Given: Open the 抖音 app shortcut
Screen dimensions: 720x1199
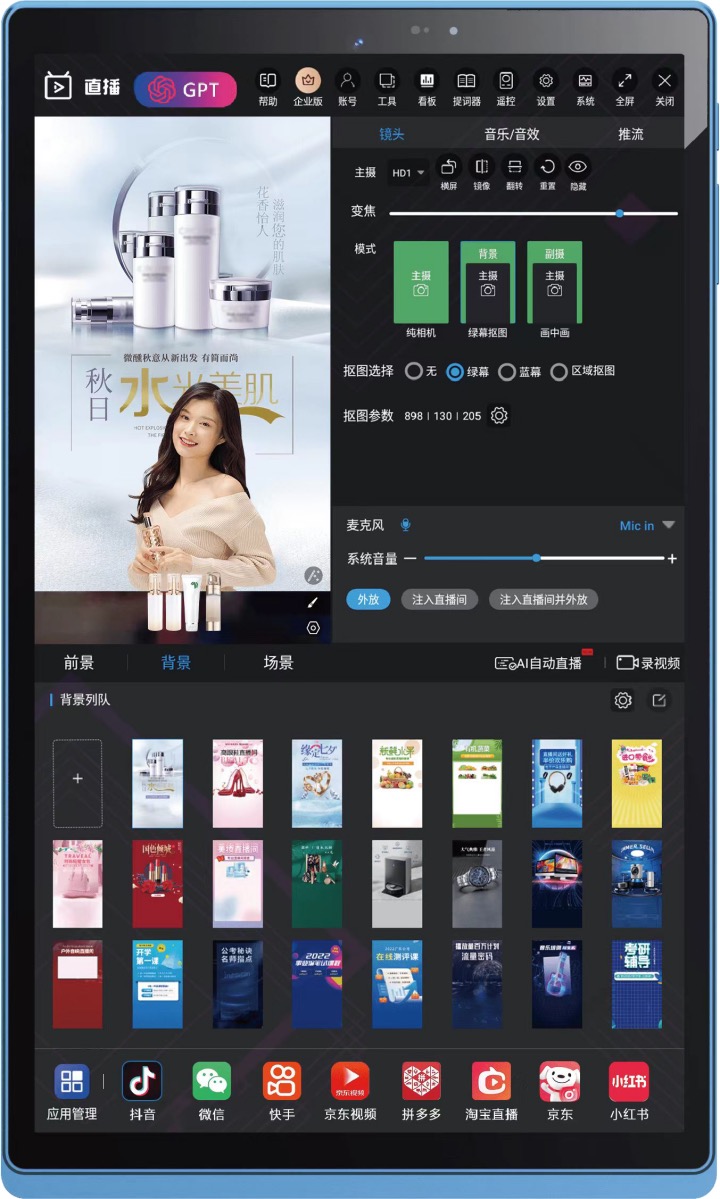Looking at the screenshot, I should (142, 1090).
